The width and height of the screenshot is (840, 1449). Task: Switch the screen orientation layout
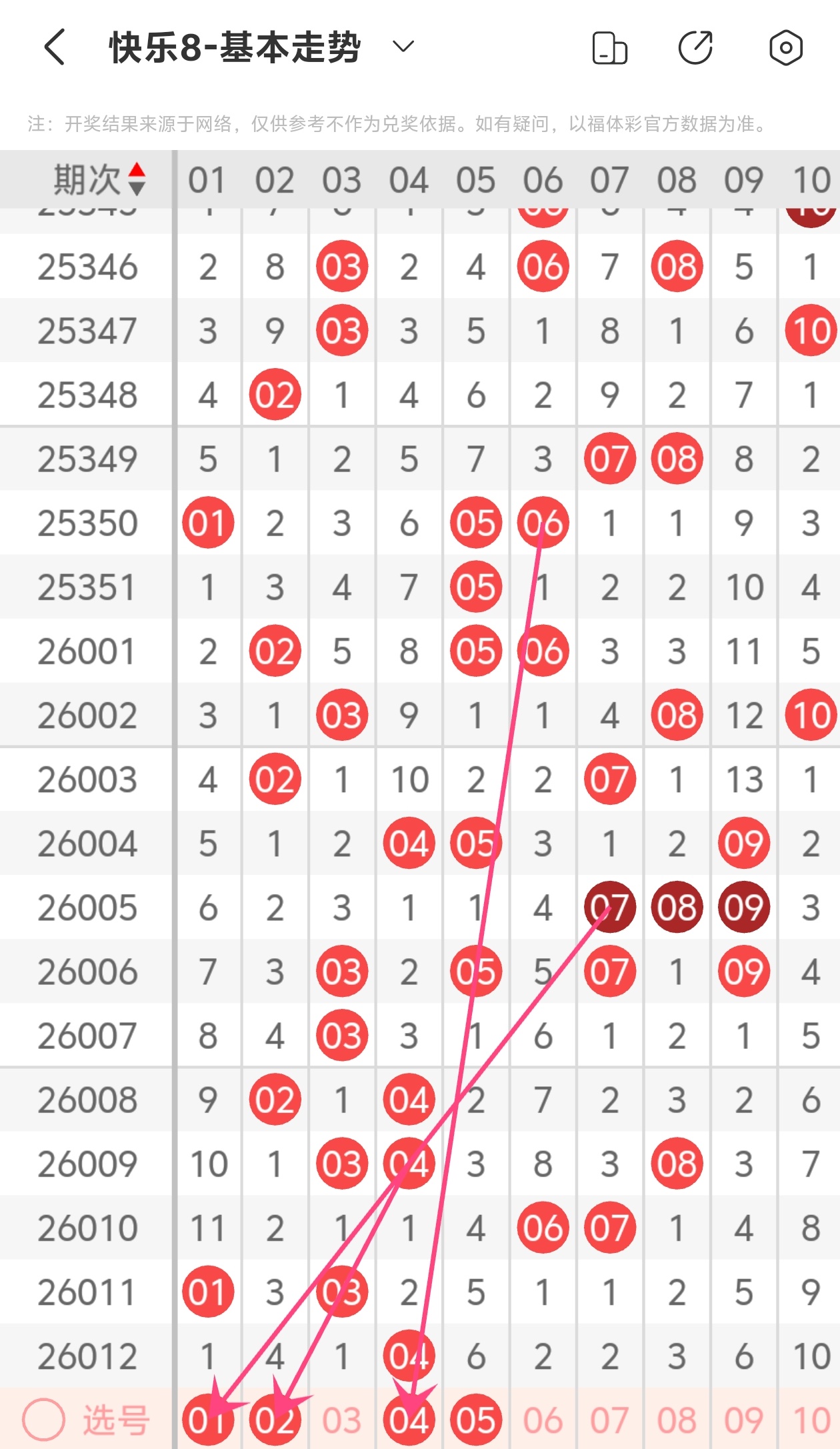[609, 48]
